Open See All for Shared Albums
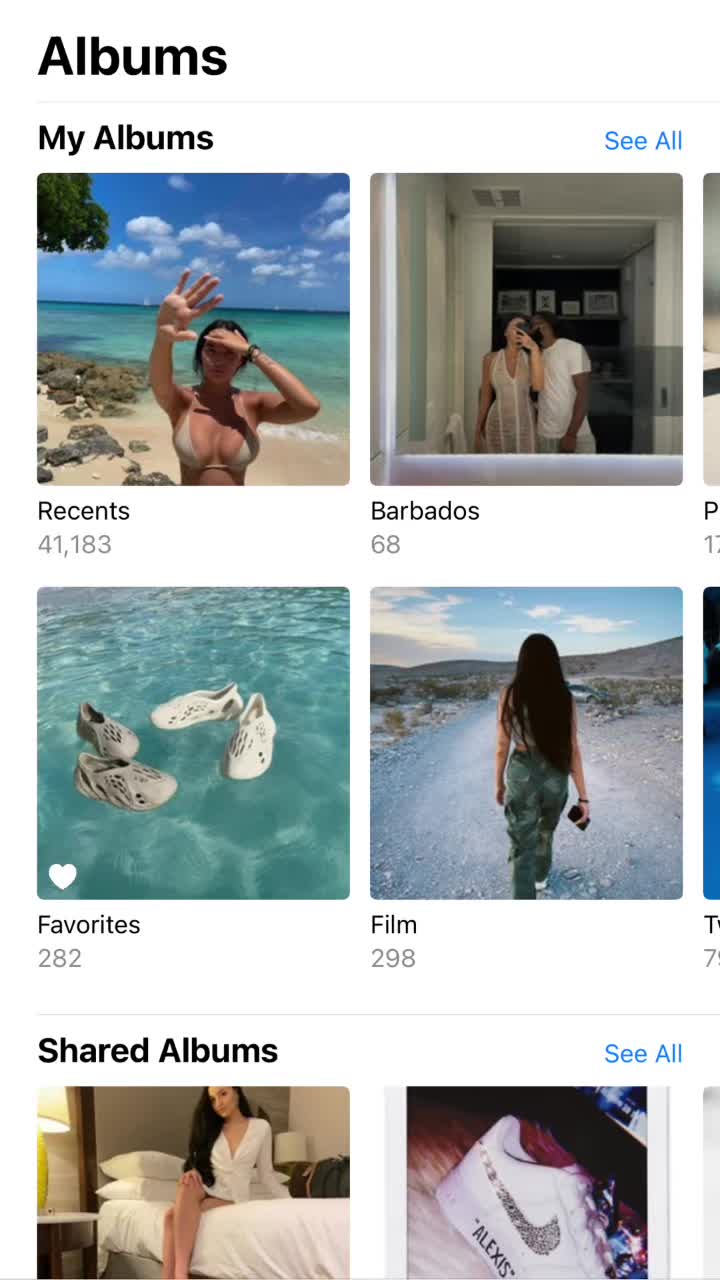 643,1054
